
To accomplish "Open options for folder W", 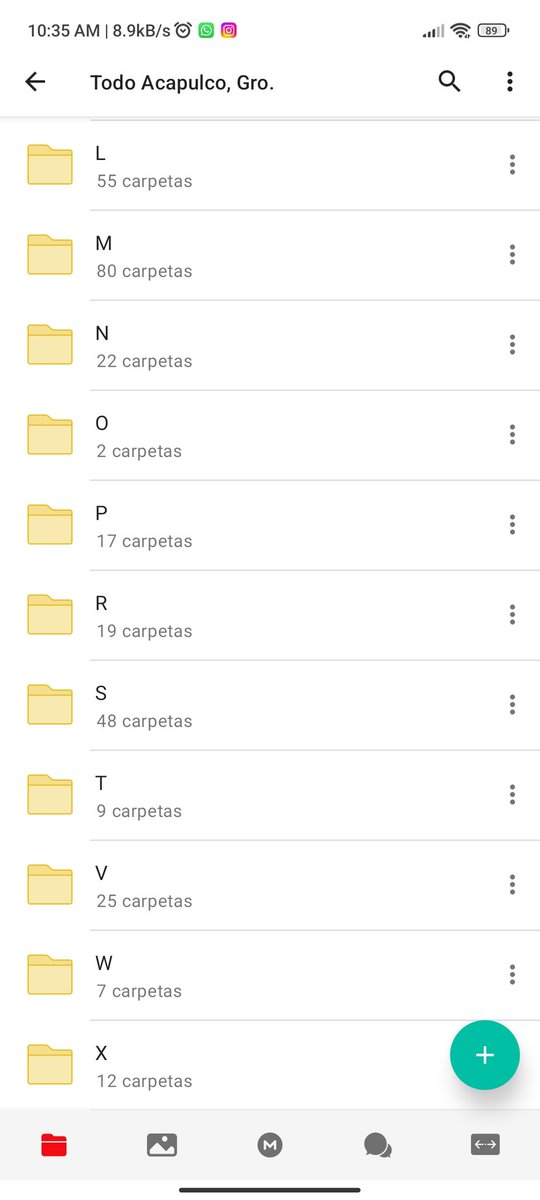I will click(512, 975).
